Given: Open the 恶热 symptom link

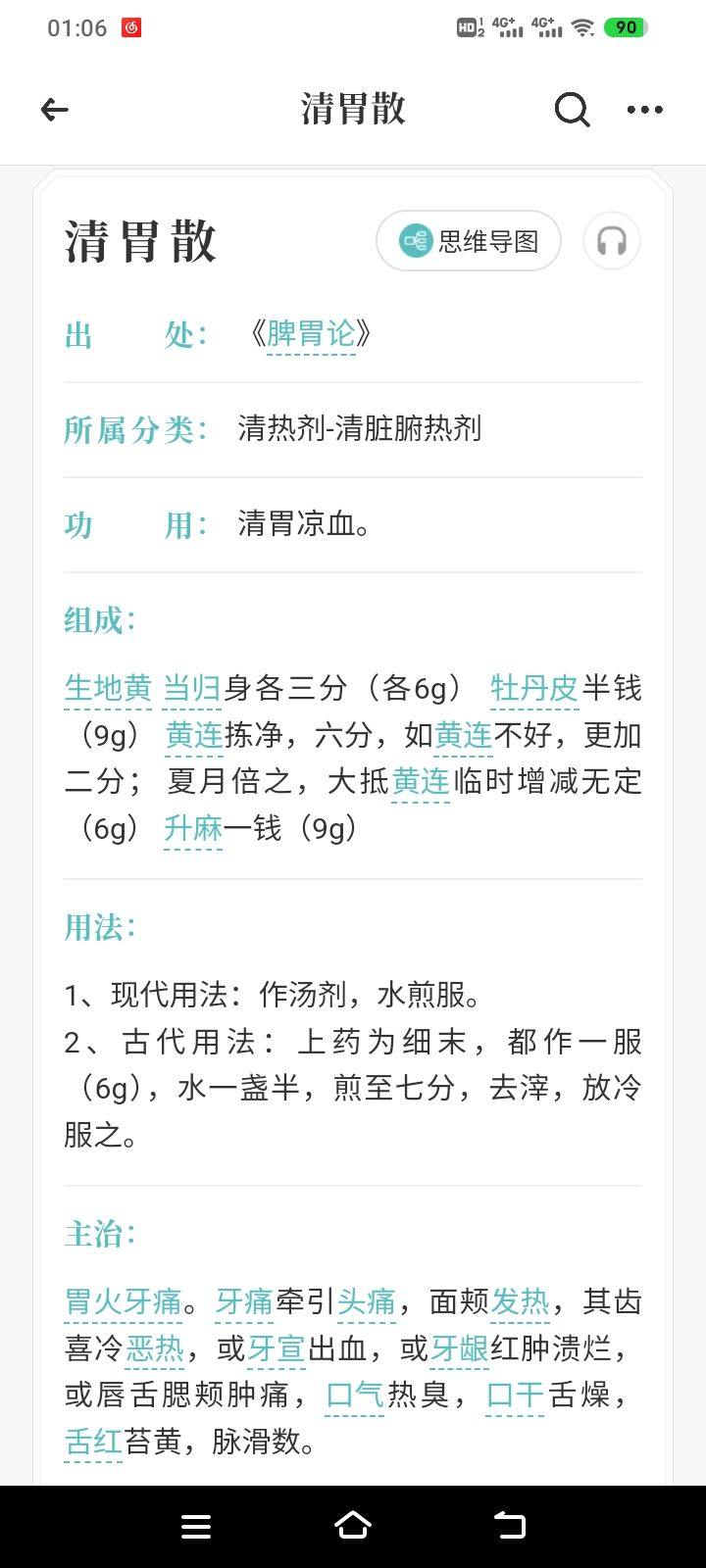Looking at the screenshot, I should 155,1348.
